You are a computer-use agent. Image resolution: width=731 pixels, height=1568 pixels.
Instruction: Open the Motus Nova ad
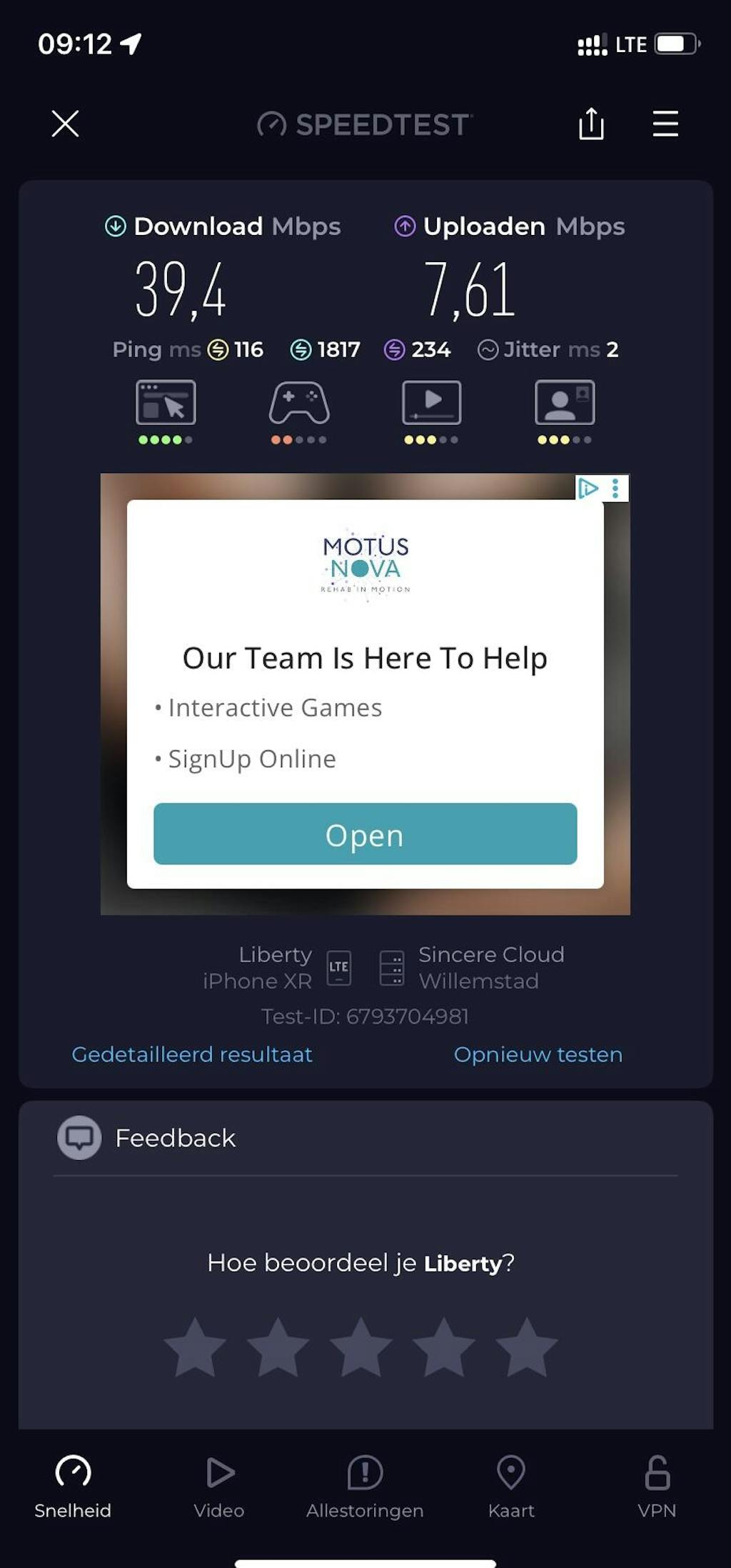(365, 834)
